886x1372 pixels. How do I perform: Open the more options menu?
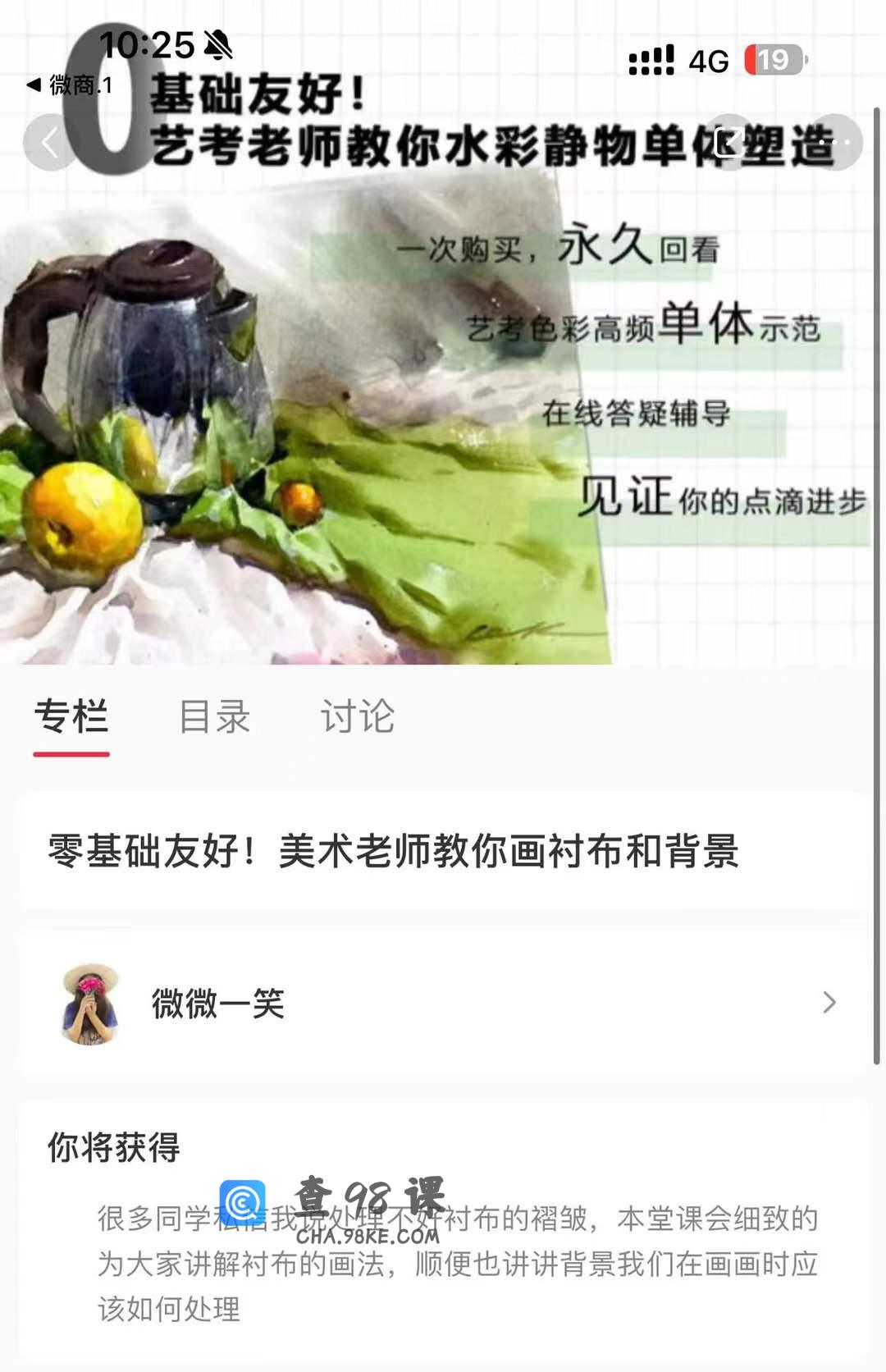point(834,142)
